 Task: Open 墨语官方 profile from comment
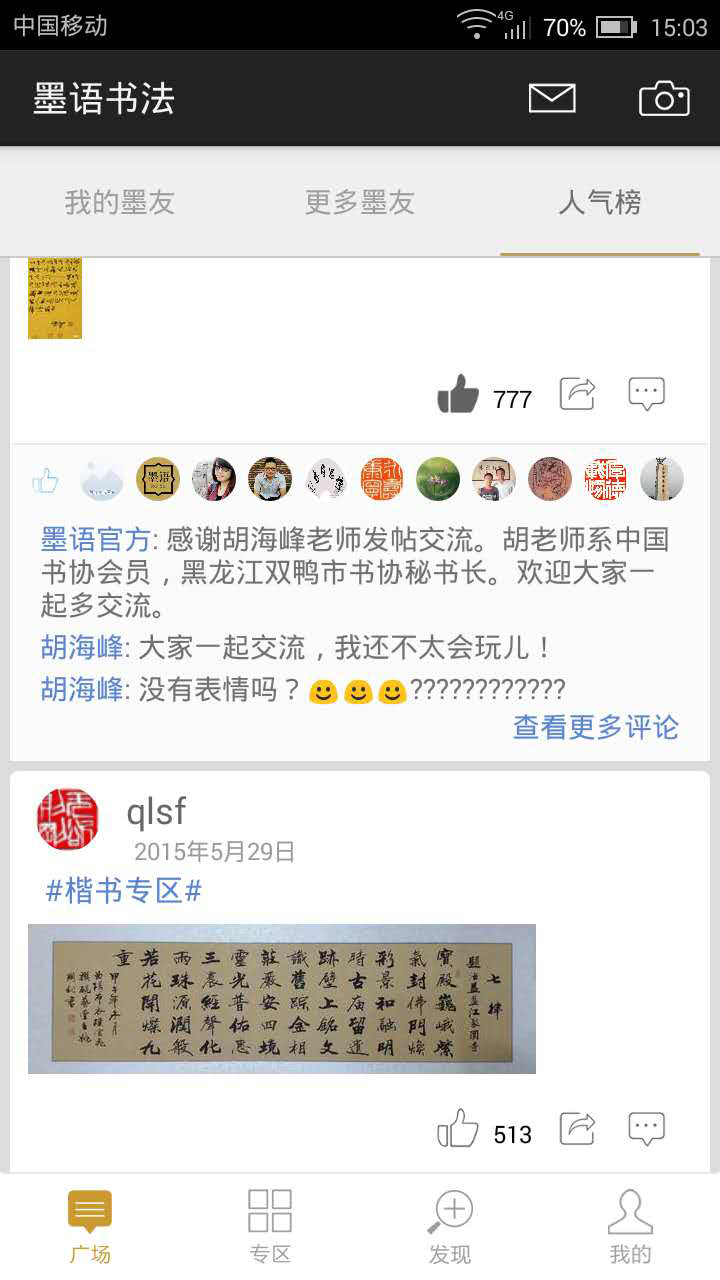(96, 540)
